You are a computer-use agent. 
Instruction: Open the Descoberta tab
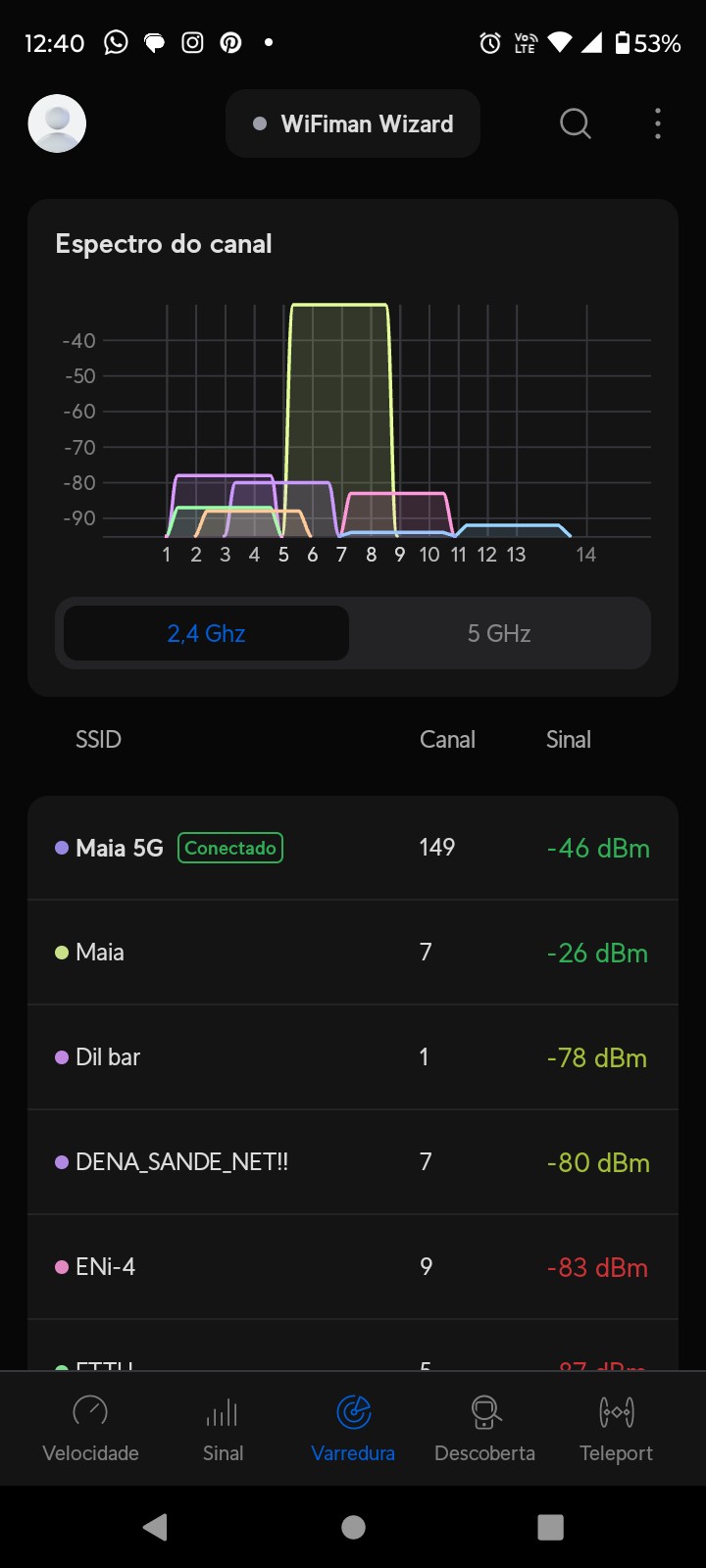(484, 1427)
